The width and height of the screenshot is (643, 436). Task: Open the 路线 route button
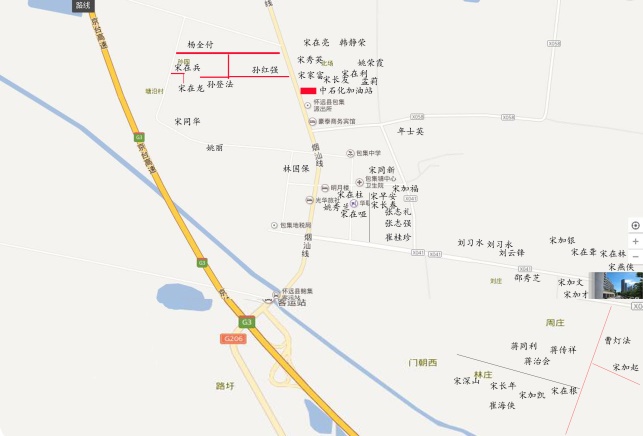(84, 5)
